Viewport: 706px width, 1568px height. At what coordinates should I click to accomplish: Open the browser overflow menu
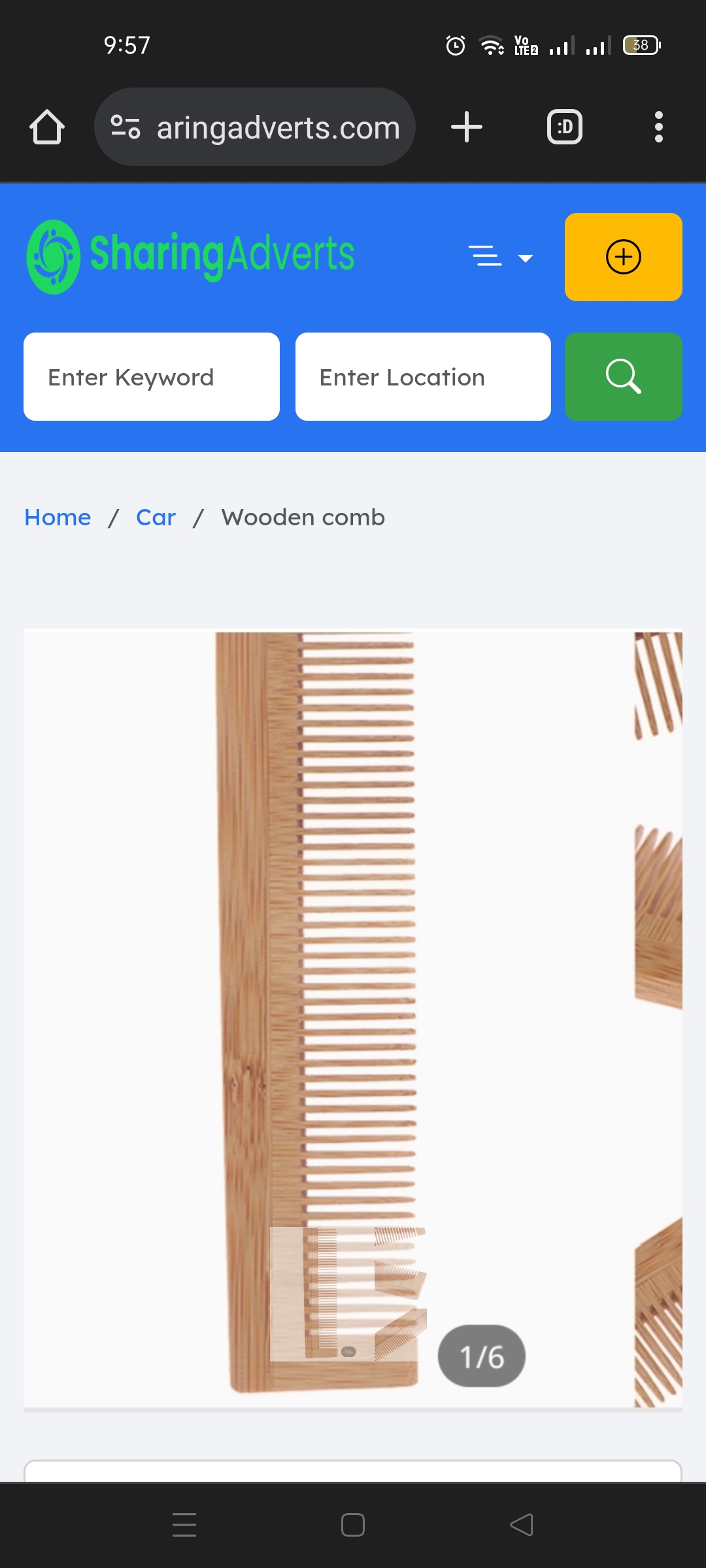pyautogui.click(x=658, y=127)
